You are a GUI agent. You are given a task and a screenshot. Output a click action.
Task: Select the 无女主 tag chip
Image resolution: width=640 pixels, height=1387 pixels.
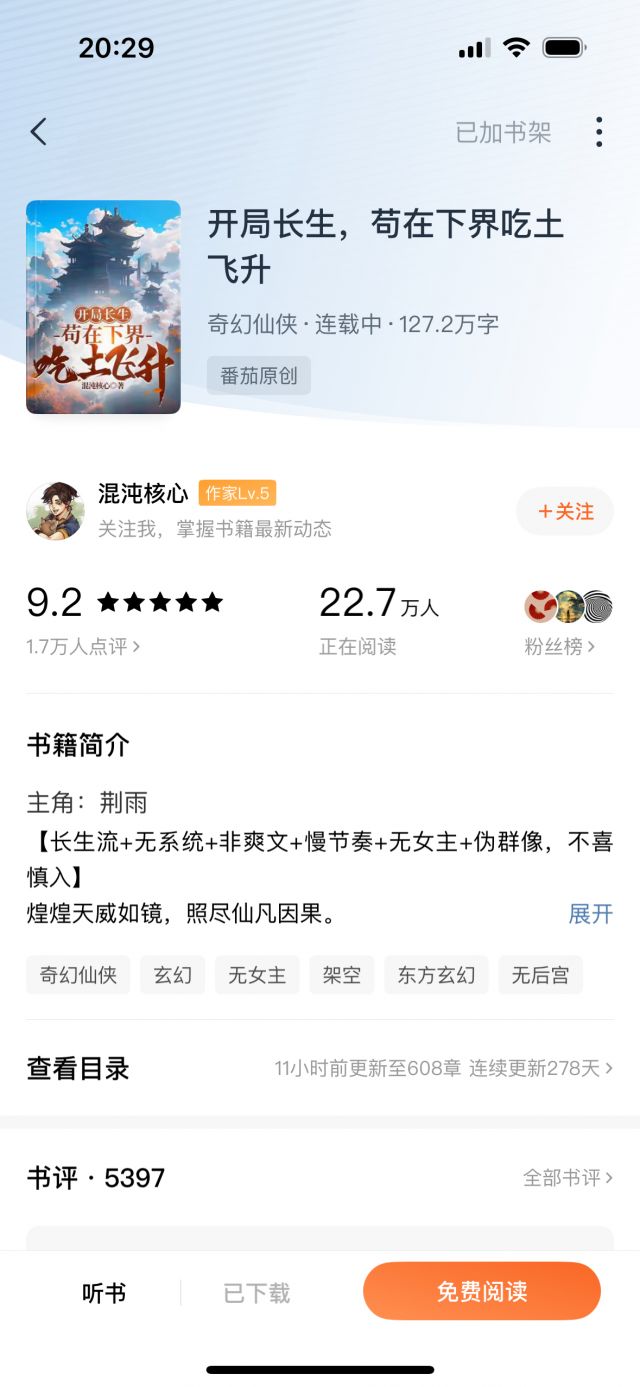(x=257, y=975)
